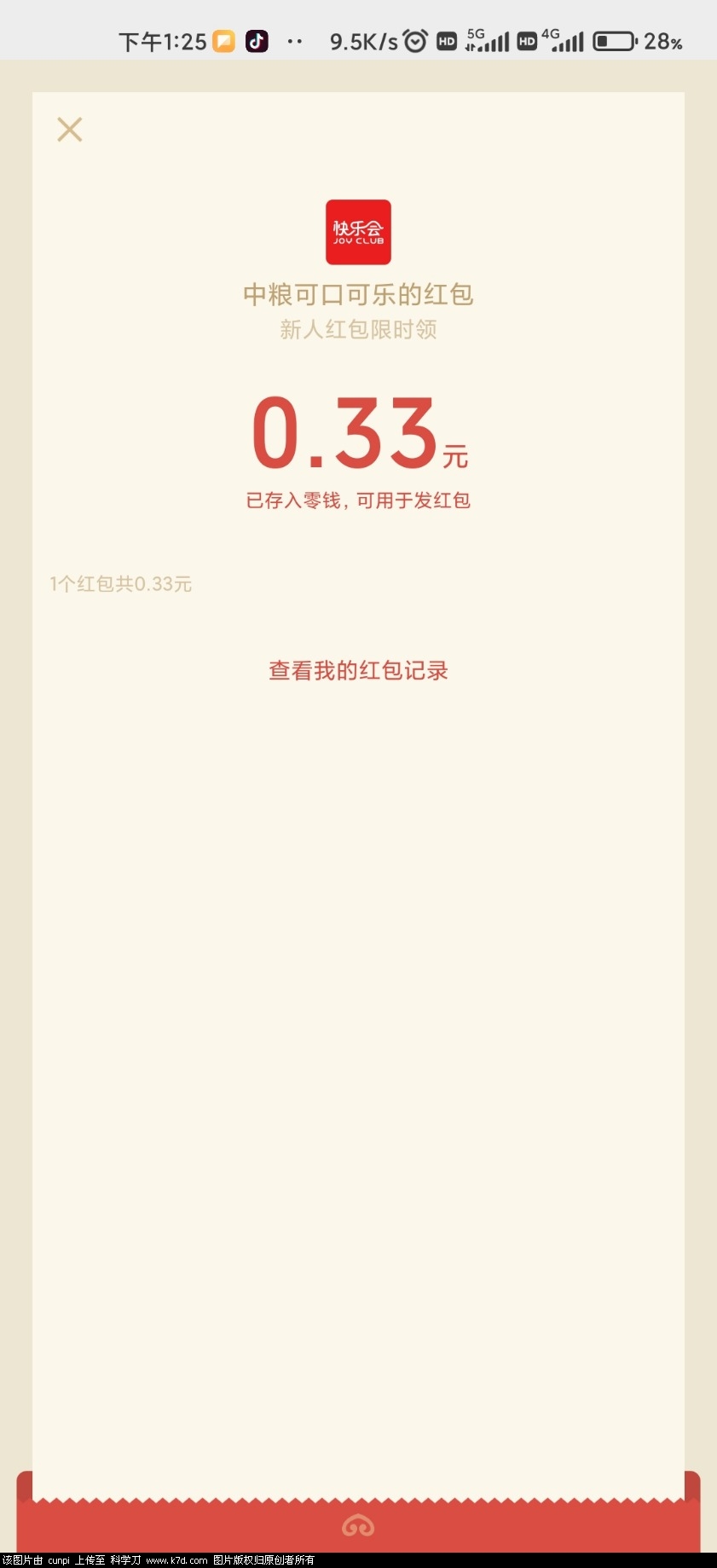Tap the orange messaging icon in status bar
The image size is (717, 1568).
click(x=223, y=39)
